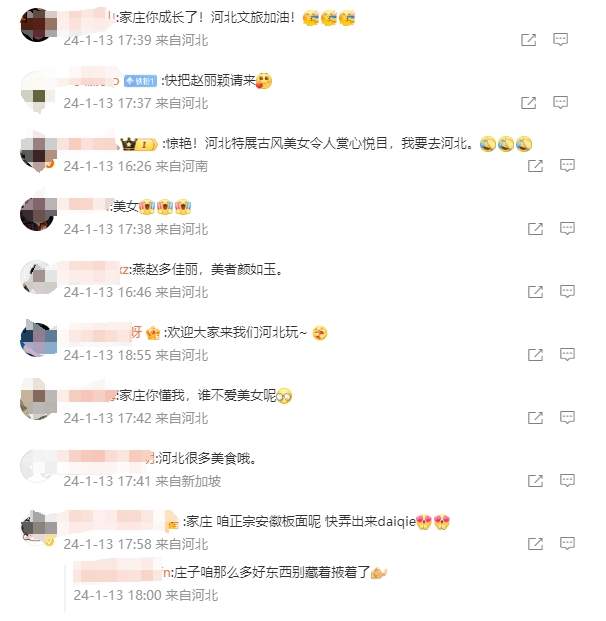The height and width of the screenshot is (621, 606).
Task: Share the comment '谁不爱美女呢'
Action: (529, 418)
